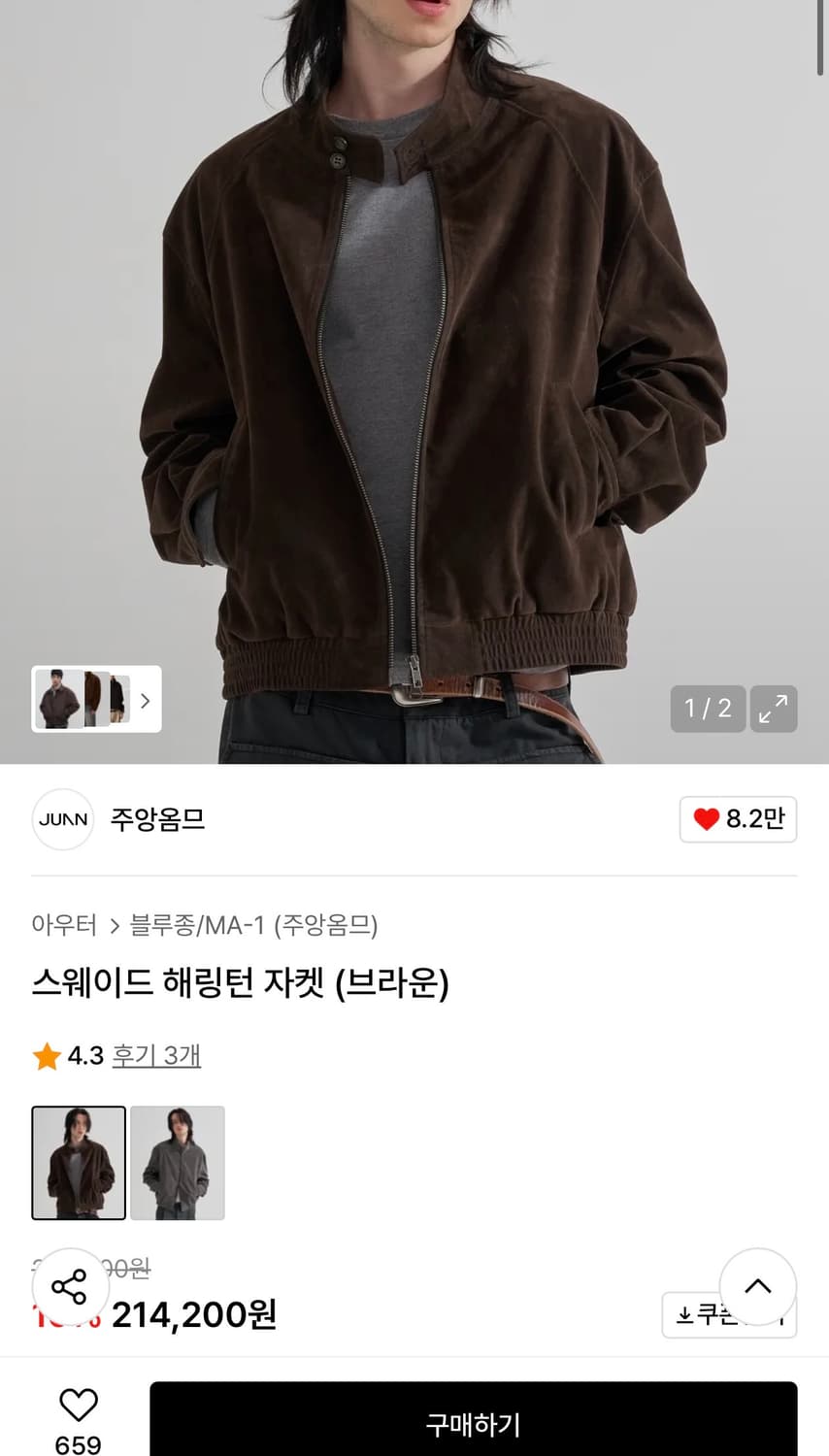Select the gray jacket color variant
829x1456 pixels.
(x=178, y=1162)
